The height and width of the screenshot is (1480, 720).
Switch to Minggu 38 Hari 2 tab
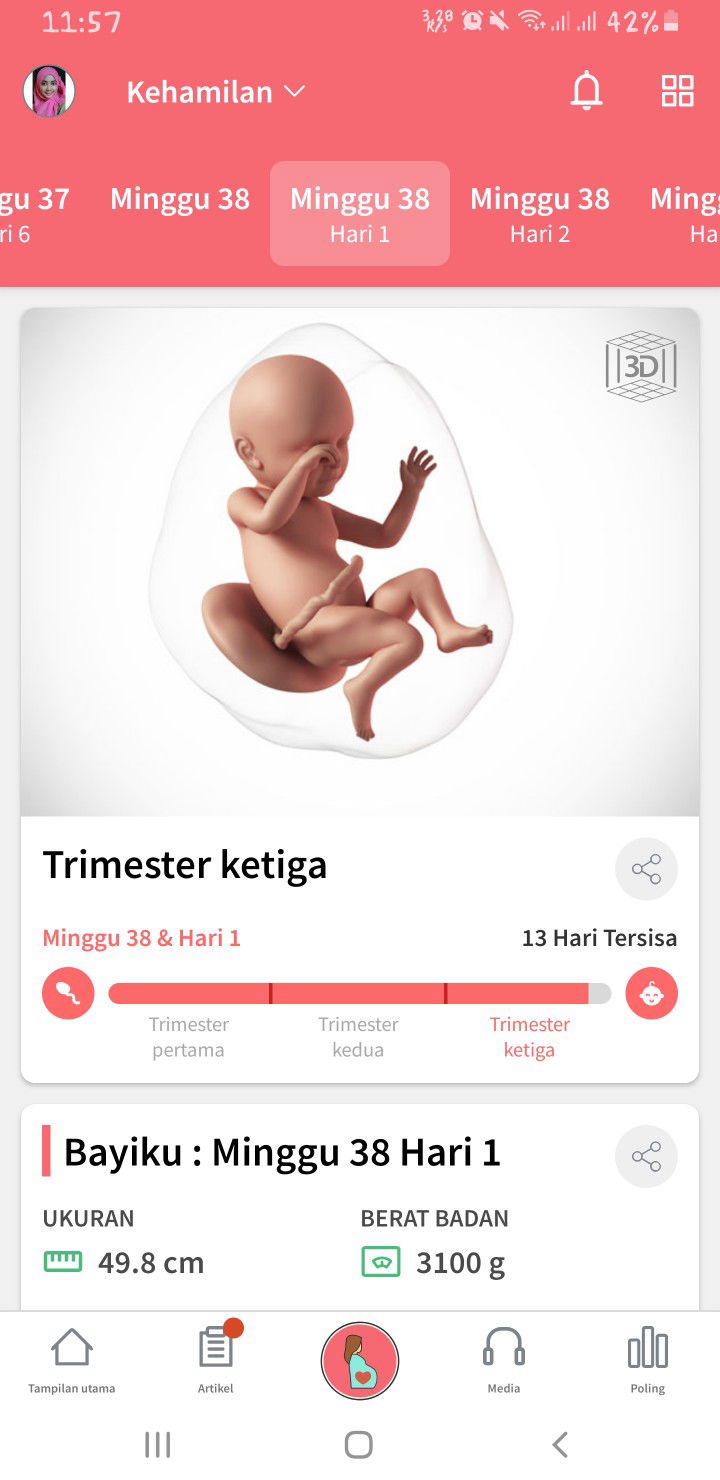540,213
